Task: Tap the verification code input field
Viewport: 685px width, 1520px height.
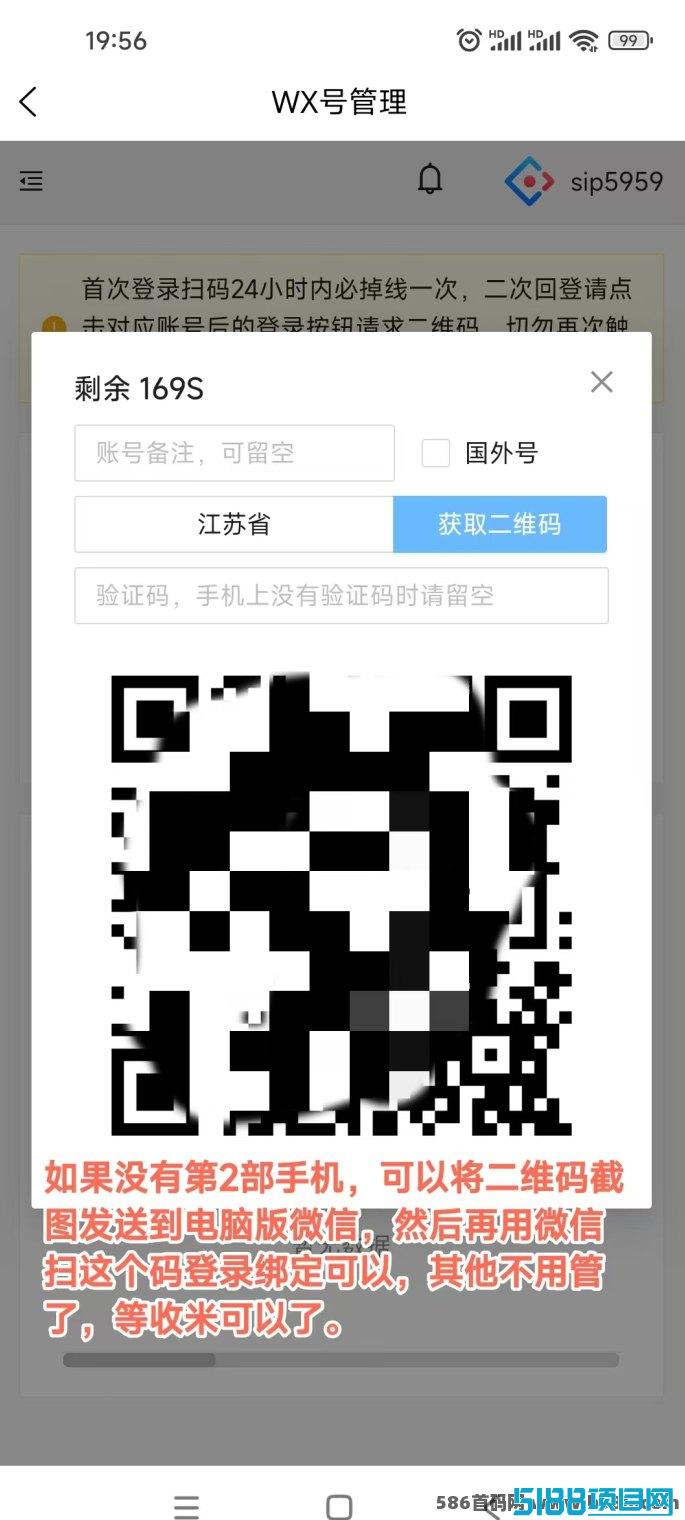Action: [x=341, y=596]
